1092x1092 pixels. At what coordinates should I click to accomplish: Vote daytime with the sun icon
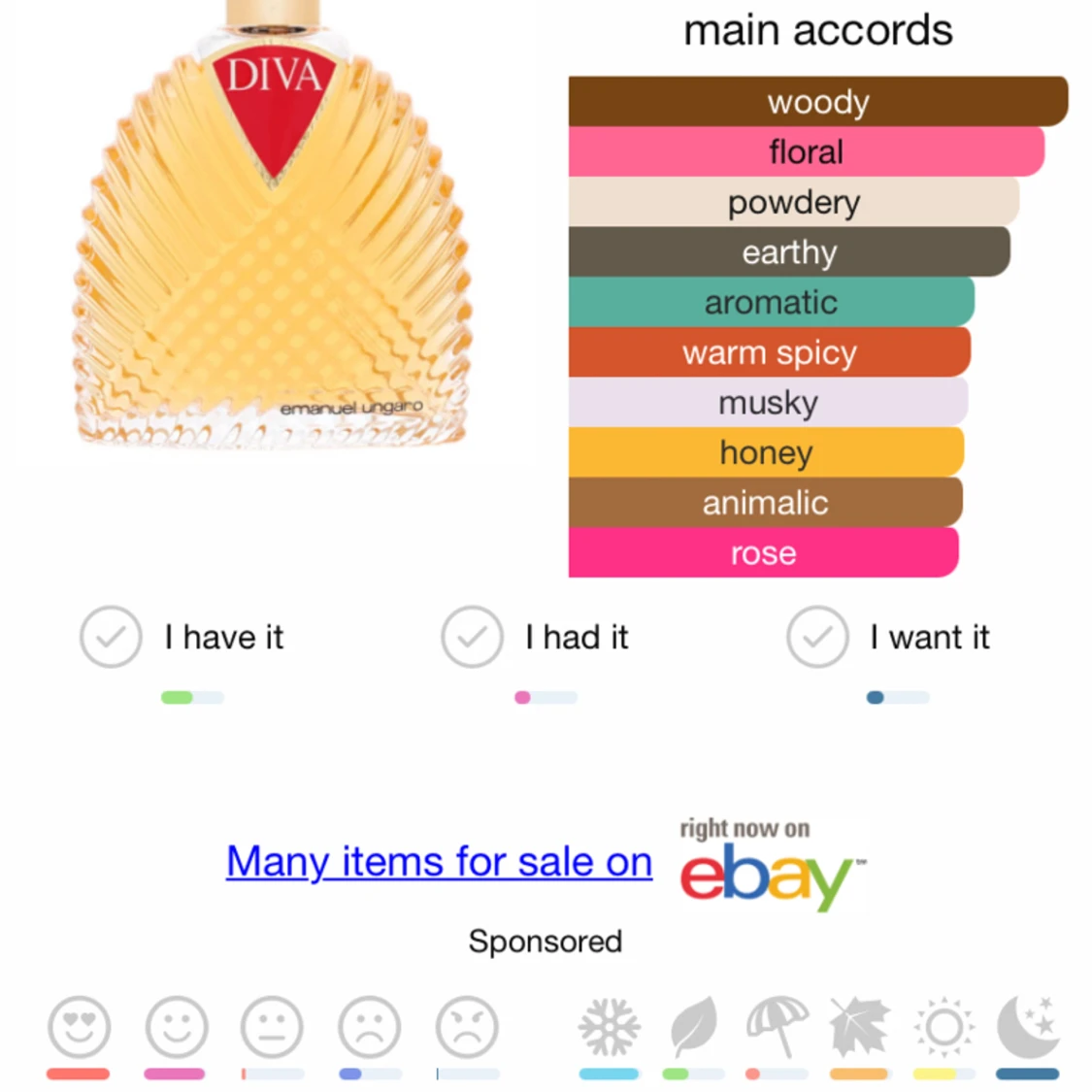coord(943,1027)
